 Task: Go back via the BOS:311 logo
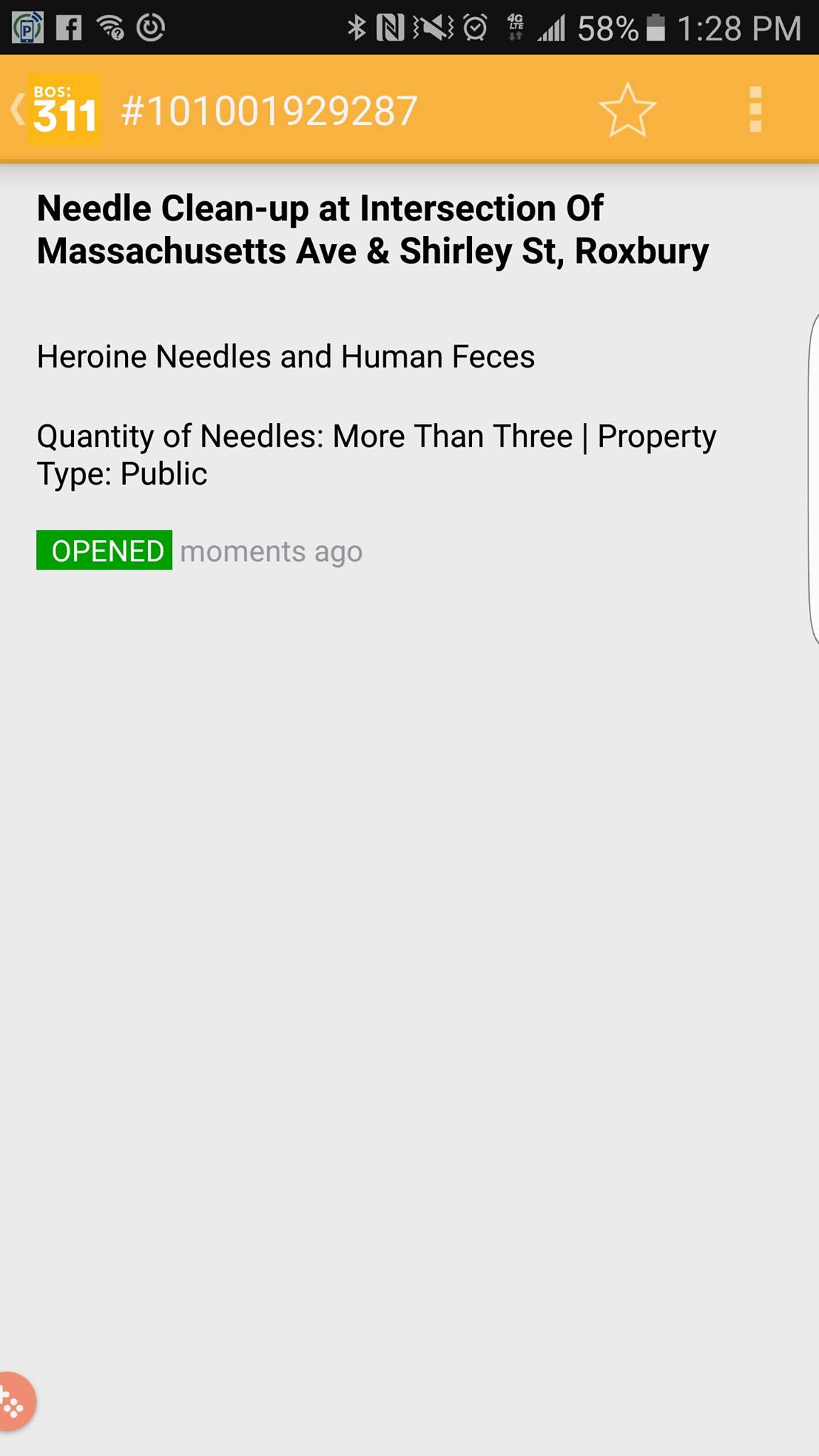click(57, 110)
